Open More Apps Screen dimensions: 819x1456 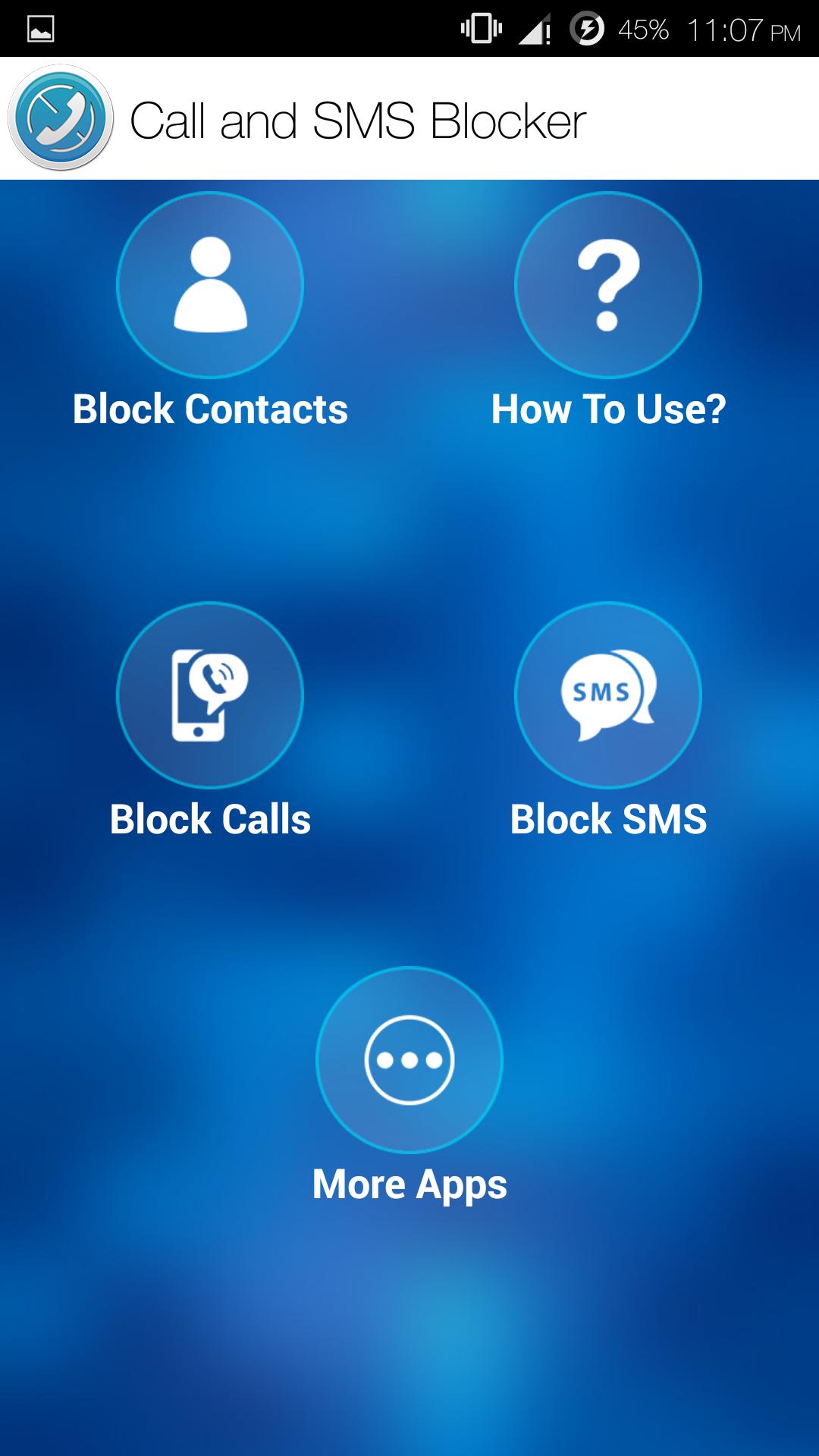(409, 1060)
